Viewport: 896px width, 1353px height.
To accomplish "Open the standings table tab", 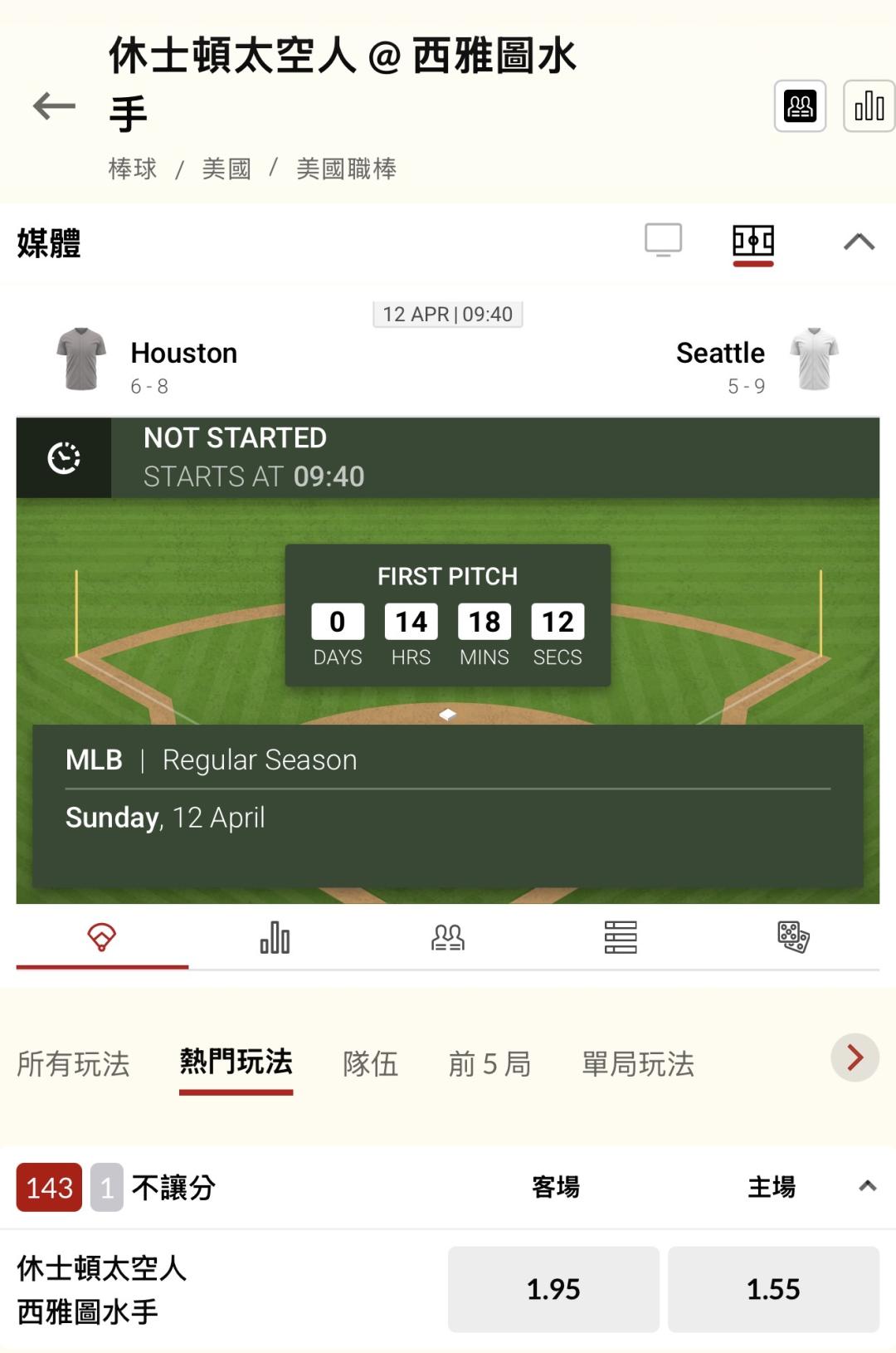I will pyautogui.click(x=621, y=938).
